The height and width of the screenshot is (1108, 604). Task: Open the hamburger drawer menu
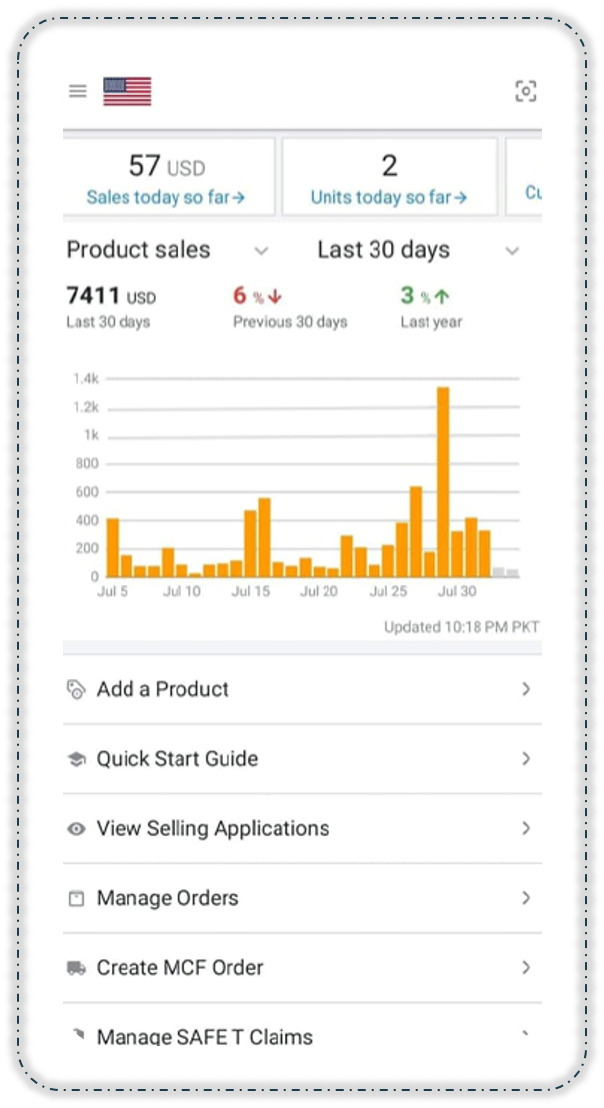tap(77, 92)
